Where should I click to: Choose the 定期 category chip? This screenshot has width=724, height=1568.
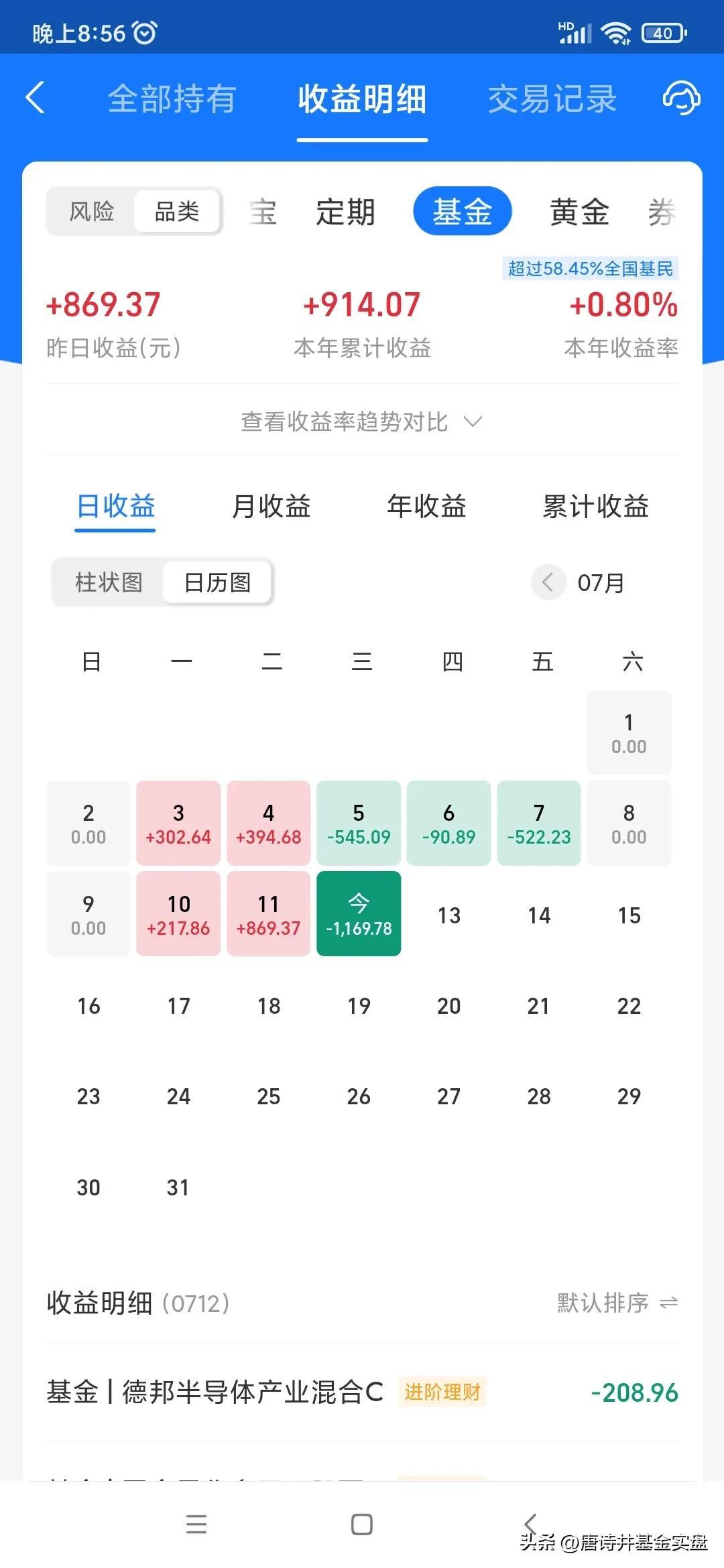[345, 212]
